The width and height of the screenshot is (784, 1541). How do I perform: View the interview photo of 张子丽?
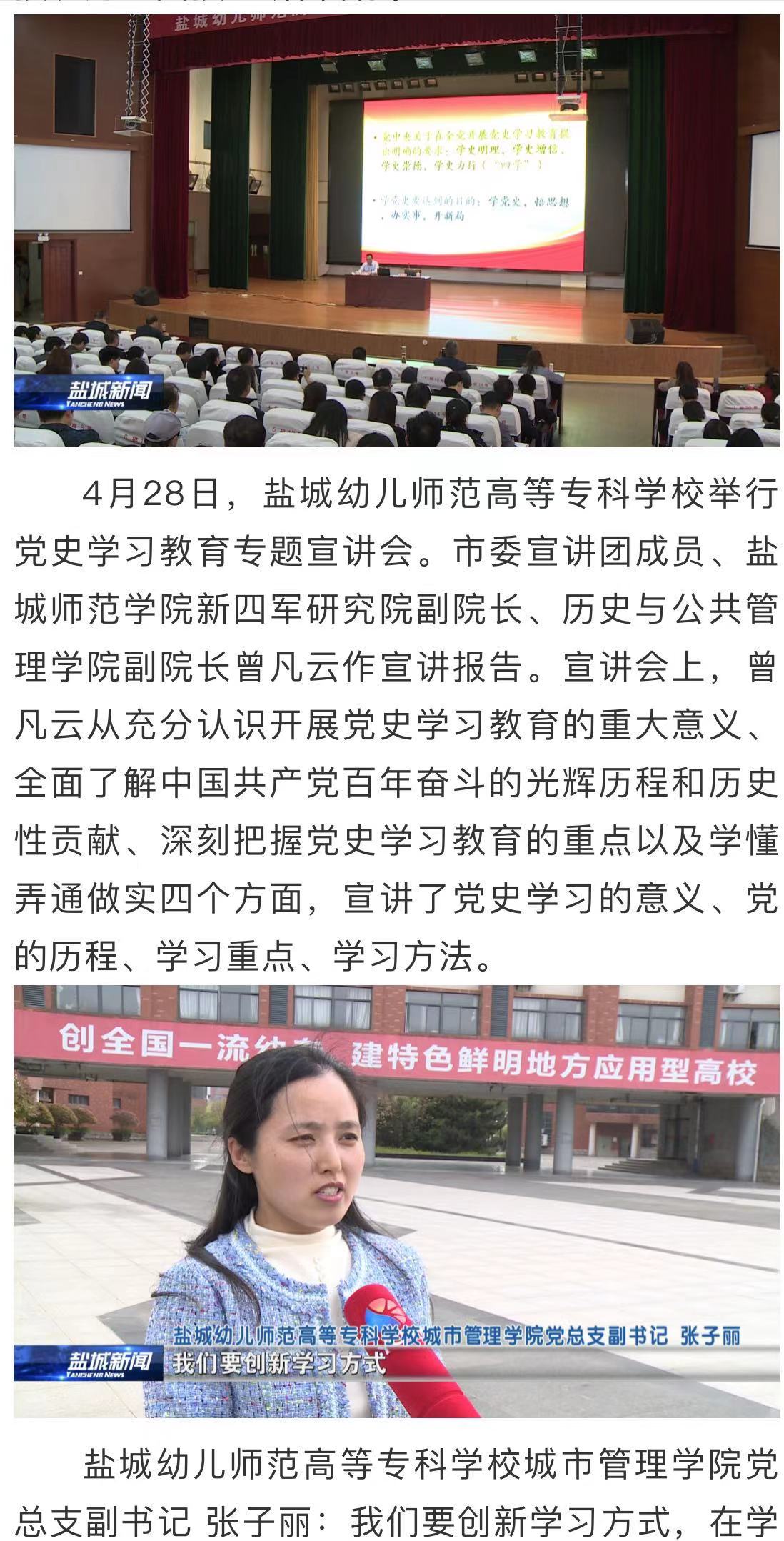[396, 1200]
